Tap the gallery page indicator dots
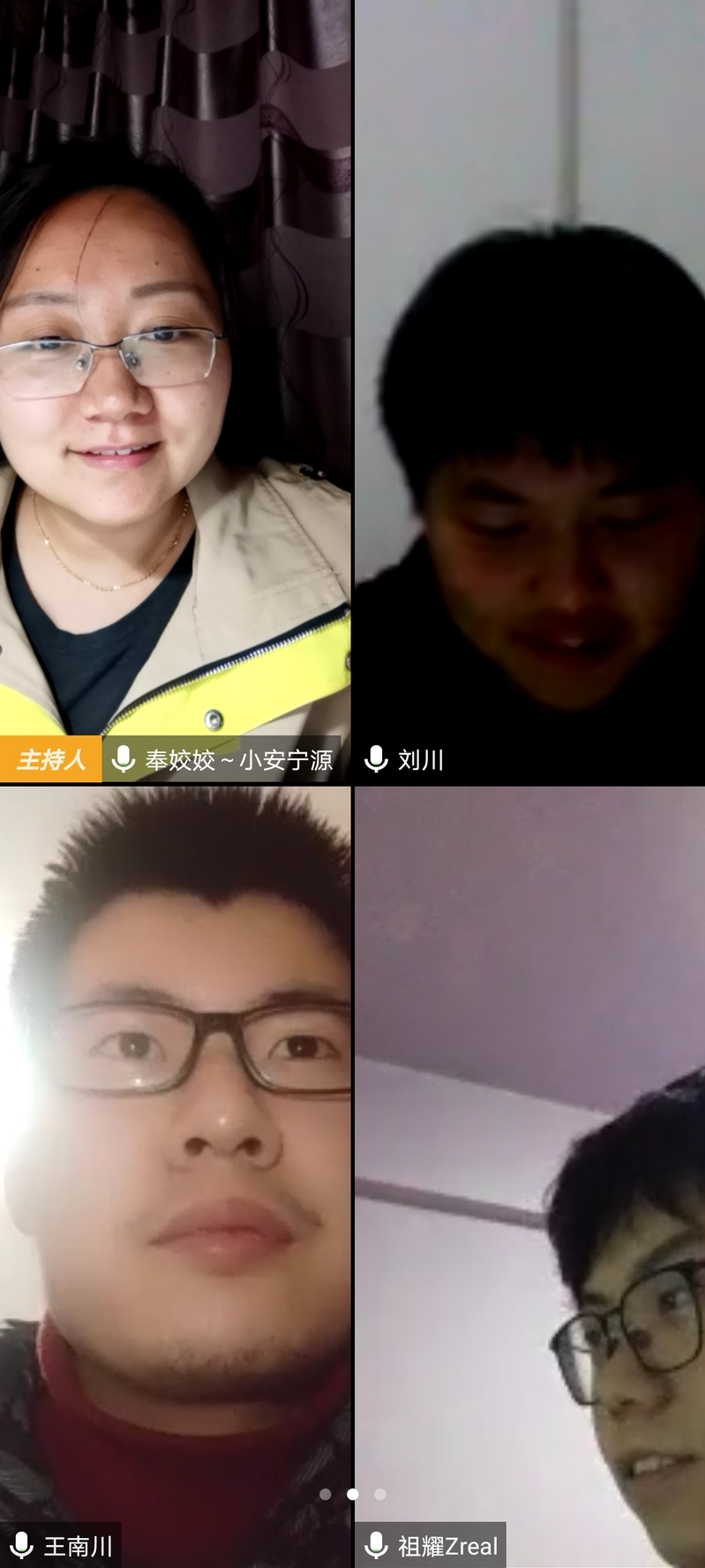This screenshot has width=705, height=1568. coord(352,1494)
